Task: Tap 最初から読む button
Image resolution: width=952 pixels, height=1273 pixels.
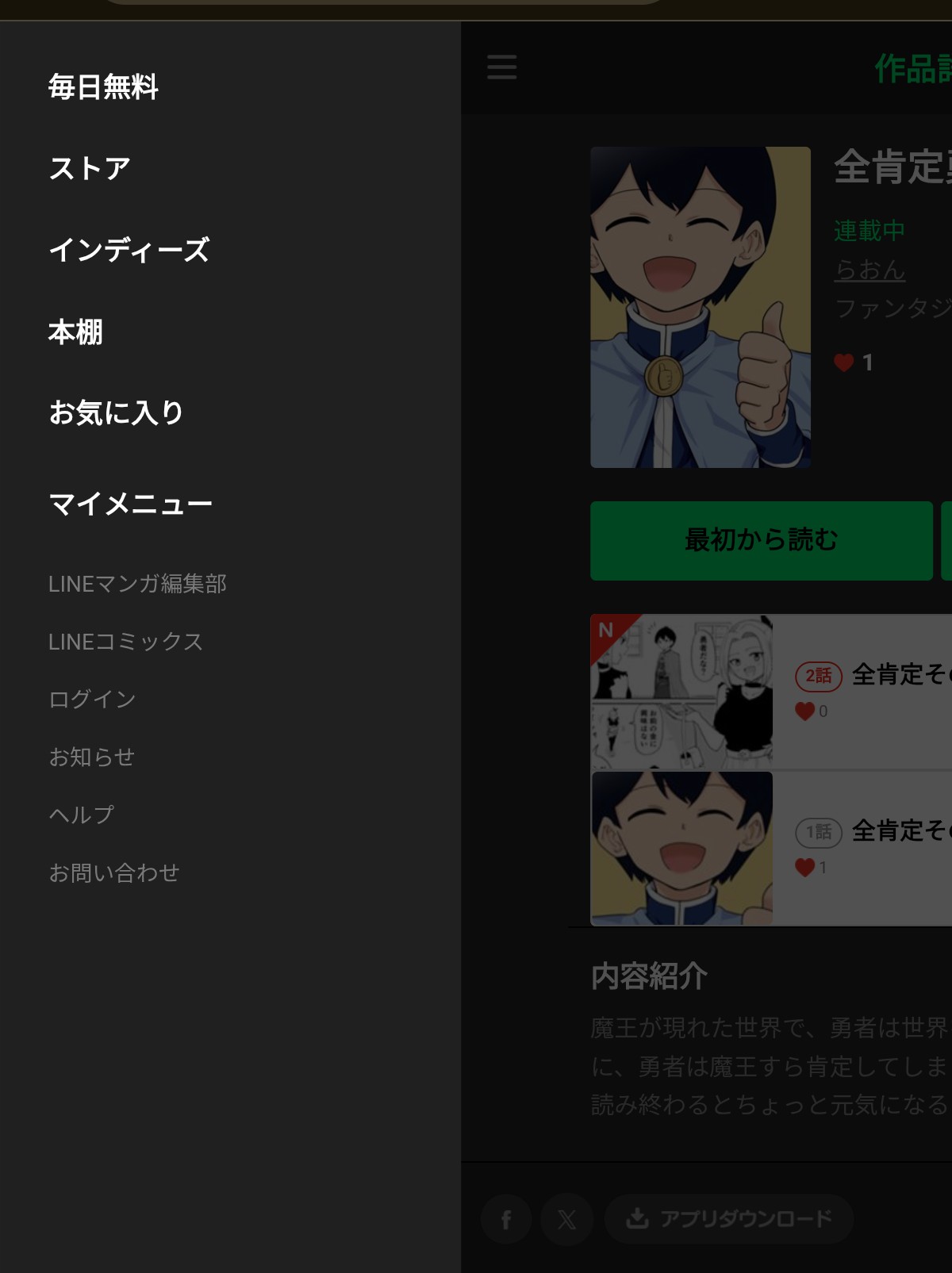Action: (x=761, y=540)
